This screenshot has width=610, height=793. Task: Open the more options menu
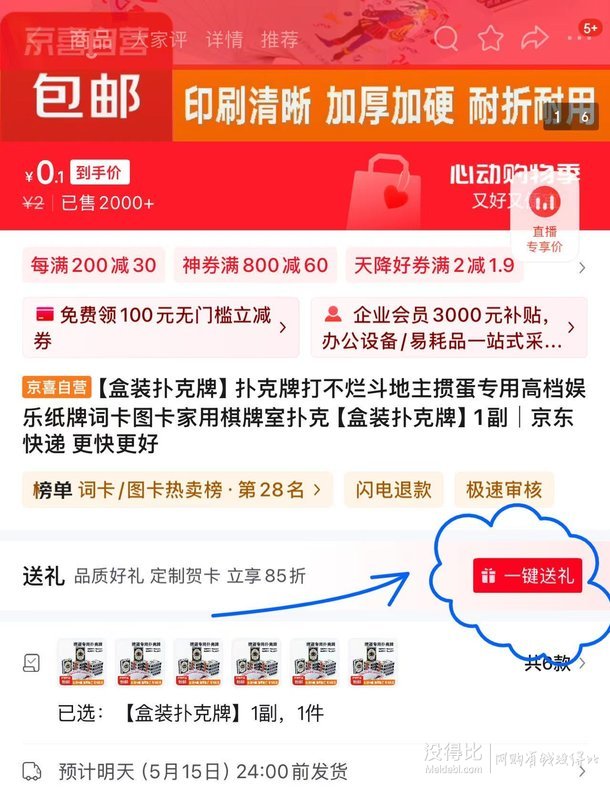583,39
